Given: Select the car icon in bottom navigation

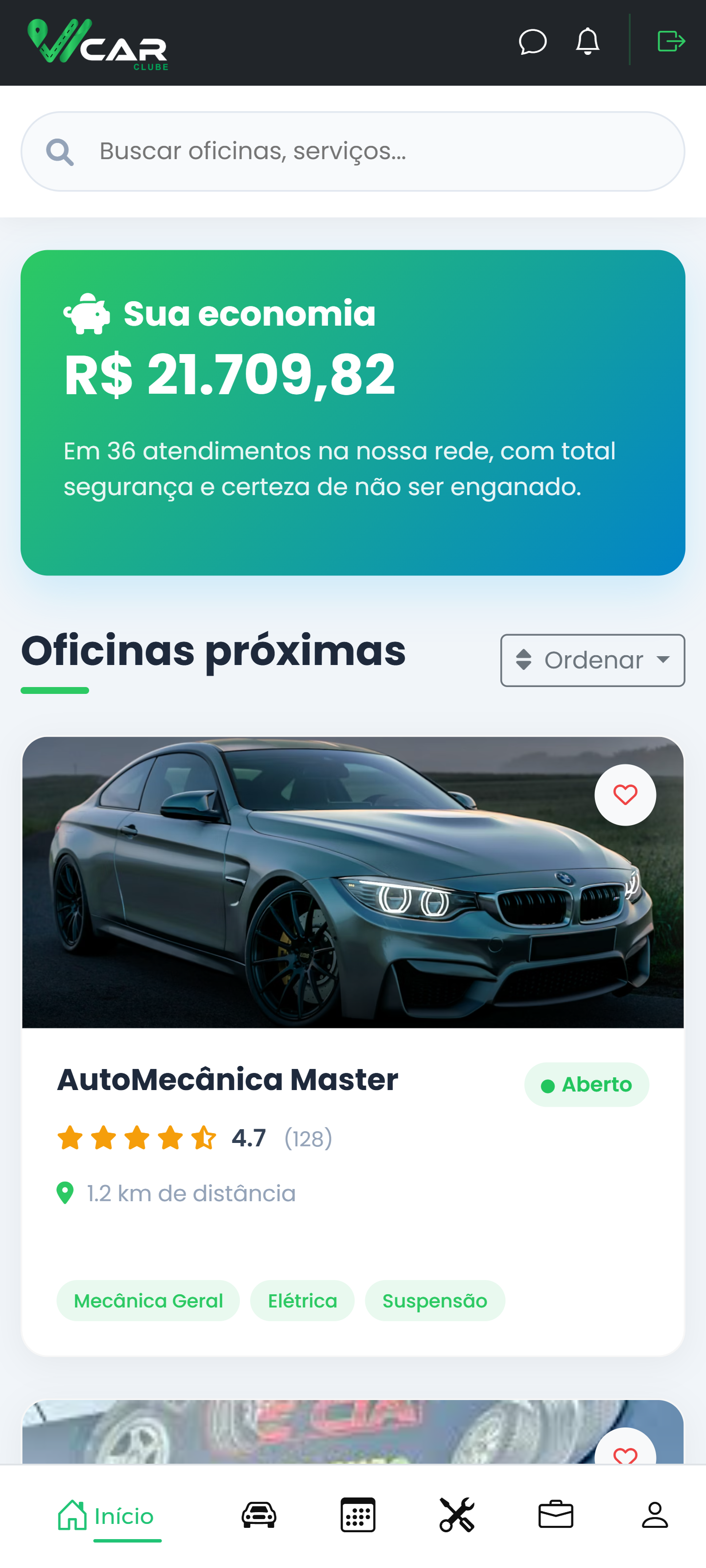Looking at the screenshot, I should point(258,1516).
